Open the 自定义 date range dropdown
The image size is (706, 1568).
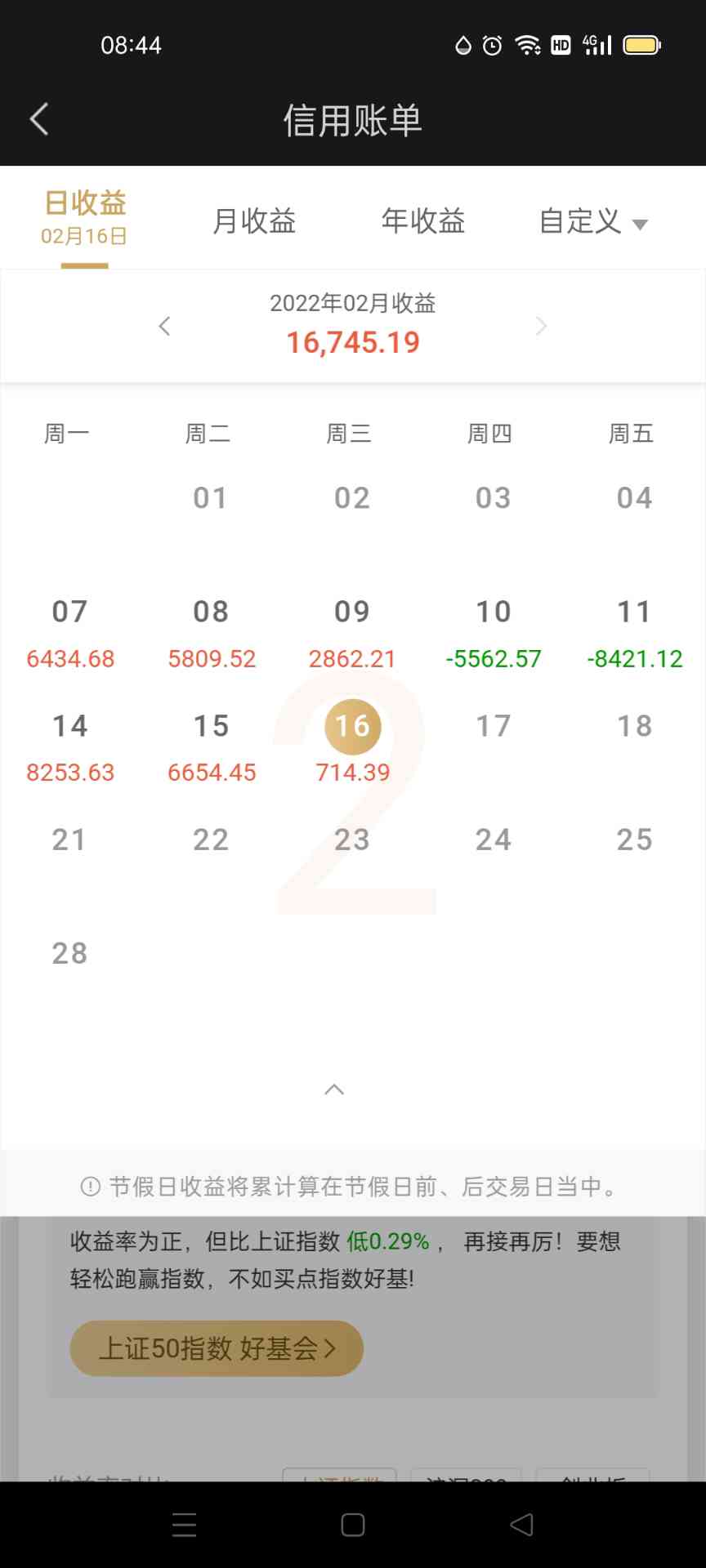pos(592,221)
